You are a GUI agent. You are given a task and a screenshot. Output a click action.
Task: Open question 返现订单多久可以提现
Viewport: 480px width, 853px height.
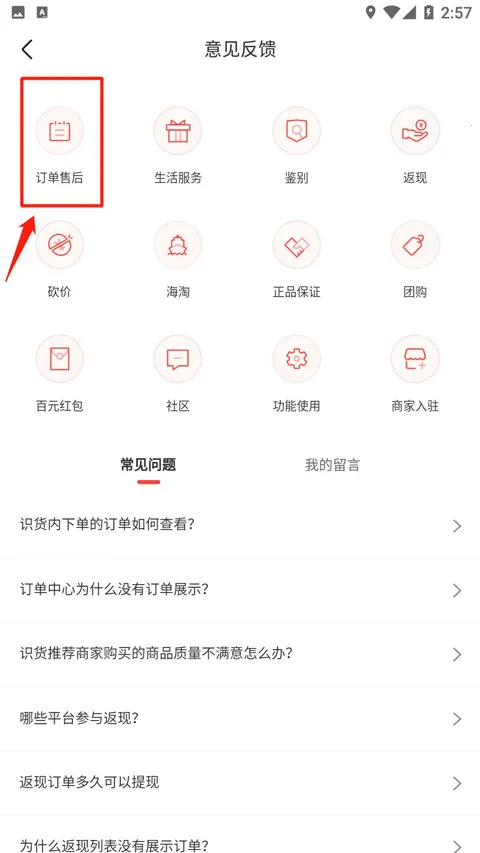pos(240,783)
